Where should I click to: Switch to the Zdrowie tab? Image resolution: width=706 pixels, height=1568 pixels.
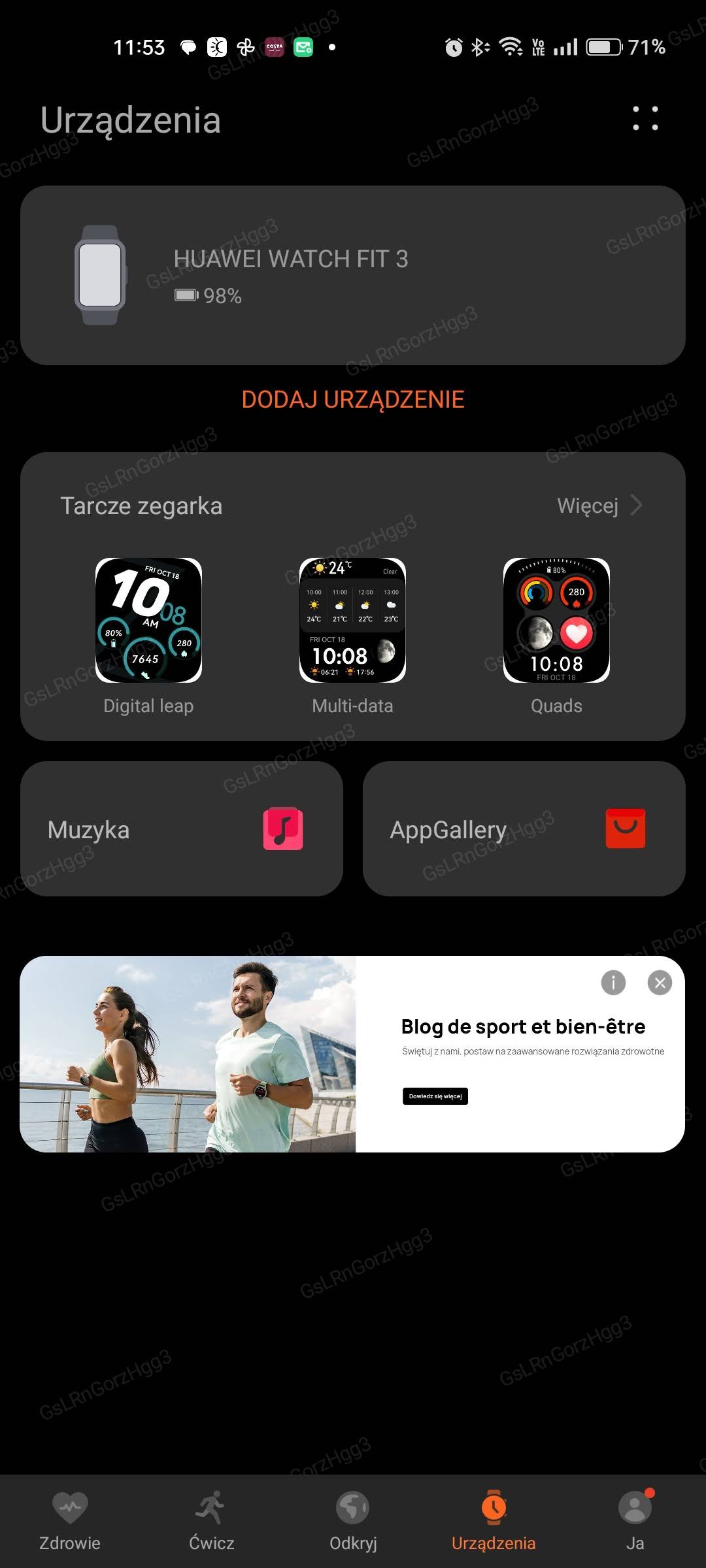point(70,1521)
